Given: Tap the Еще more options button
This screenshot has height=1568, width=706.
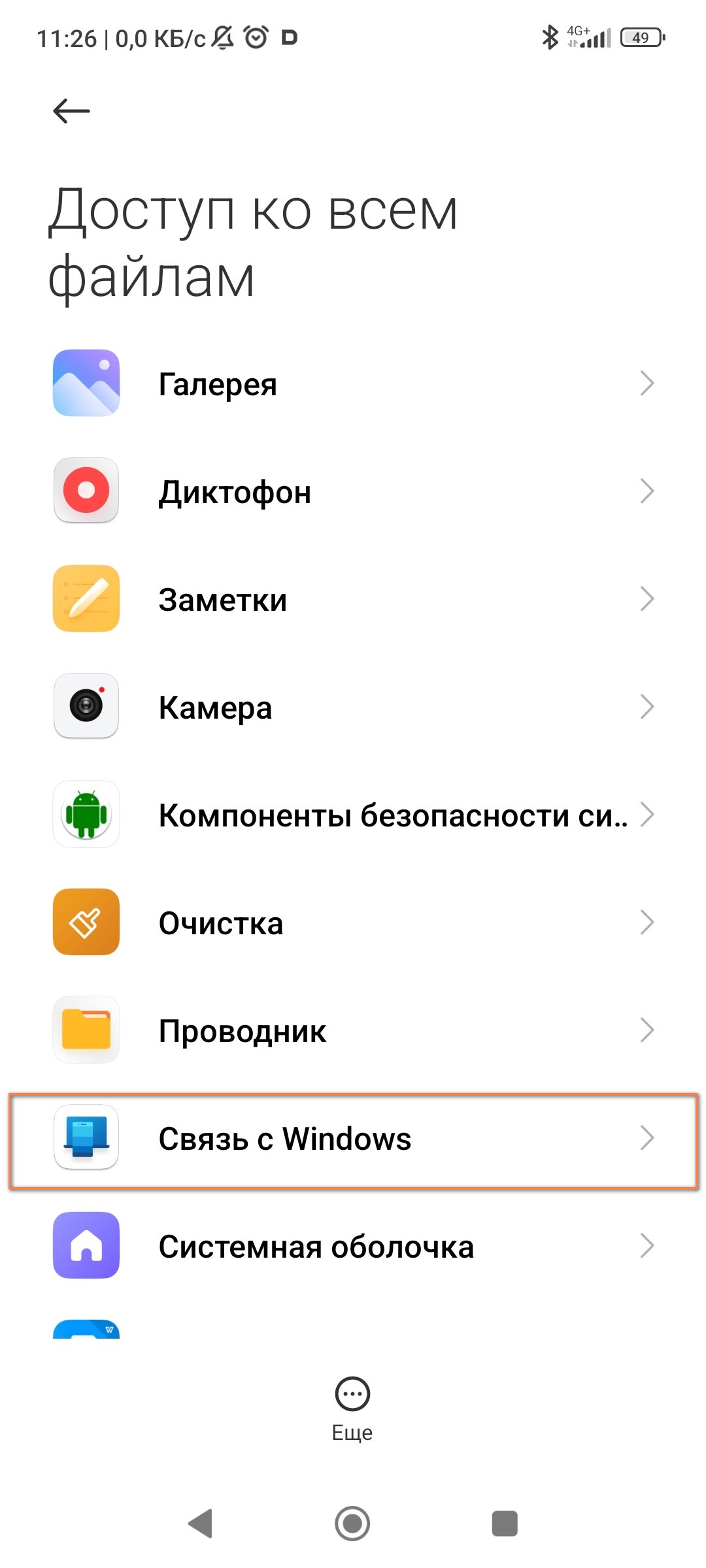Looking at the screenshot, I should (x=352, y=1409).
